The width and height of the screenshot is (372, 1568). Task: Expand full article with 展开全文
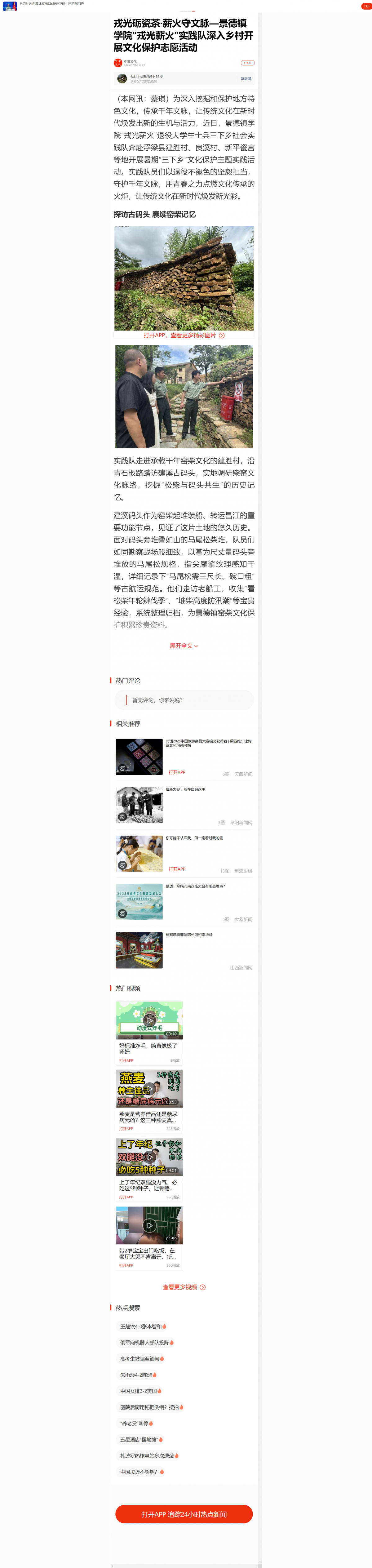[x=184, y=646]
